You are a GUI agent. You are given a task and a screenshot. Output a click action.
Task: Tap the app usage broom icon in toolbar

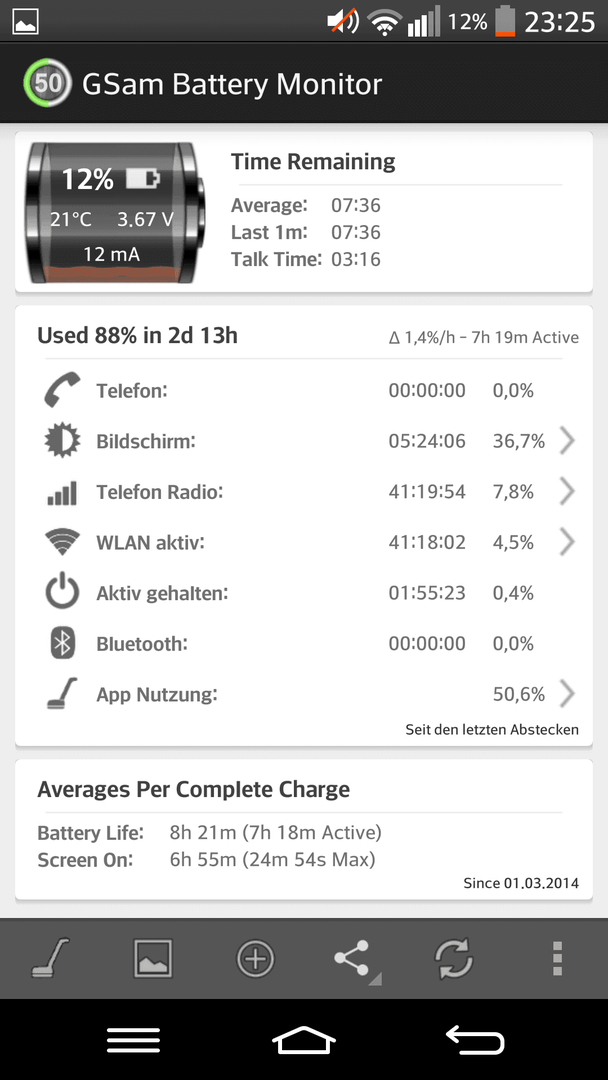(x=50, y=958)
